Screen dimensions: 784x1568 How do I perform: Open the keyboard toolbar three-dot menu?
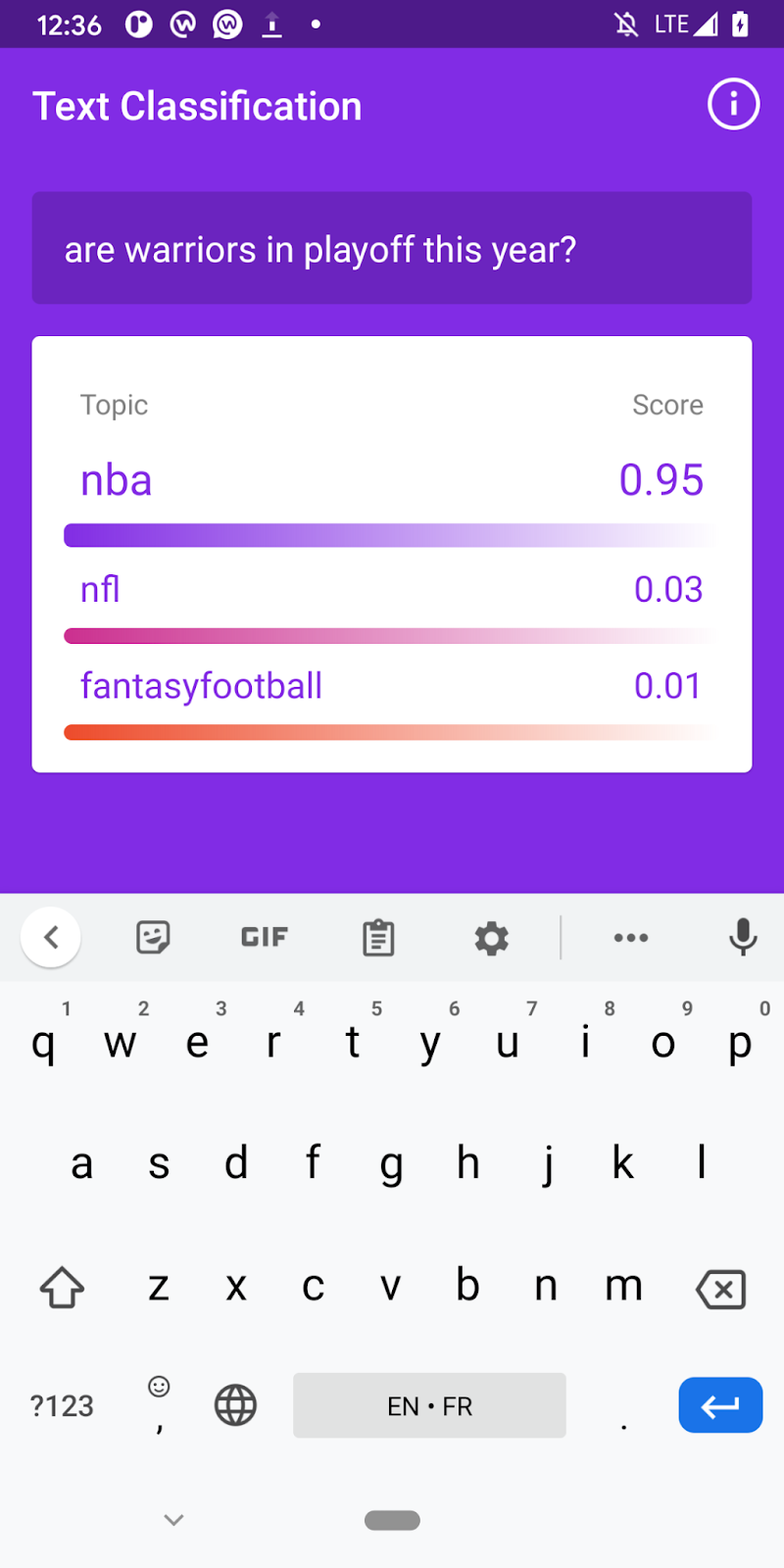pos(630,938)
